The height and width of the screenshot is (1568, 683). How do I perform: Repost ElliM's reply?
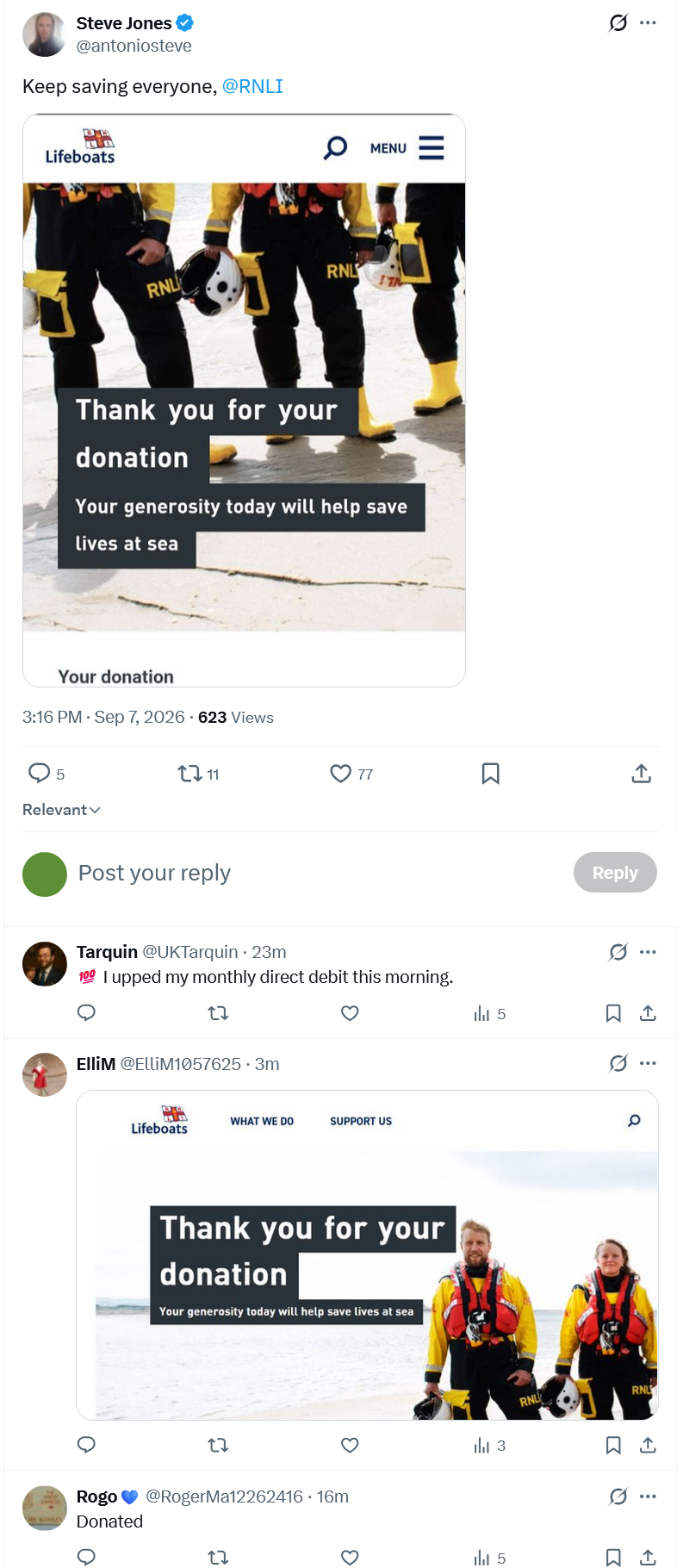(x=218, y=1445)
